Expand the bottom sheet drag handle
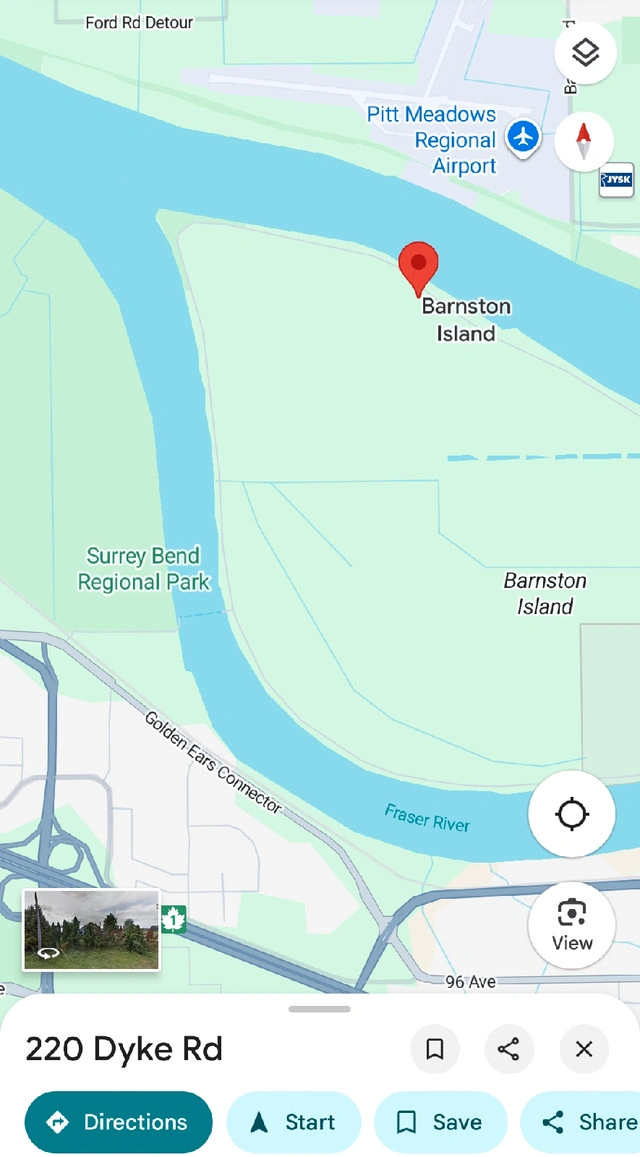 tap(320, 1009)
